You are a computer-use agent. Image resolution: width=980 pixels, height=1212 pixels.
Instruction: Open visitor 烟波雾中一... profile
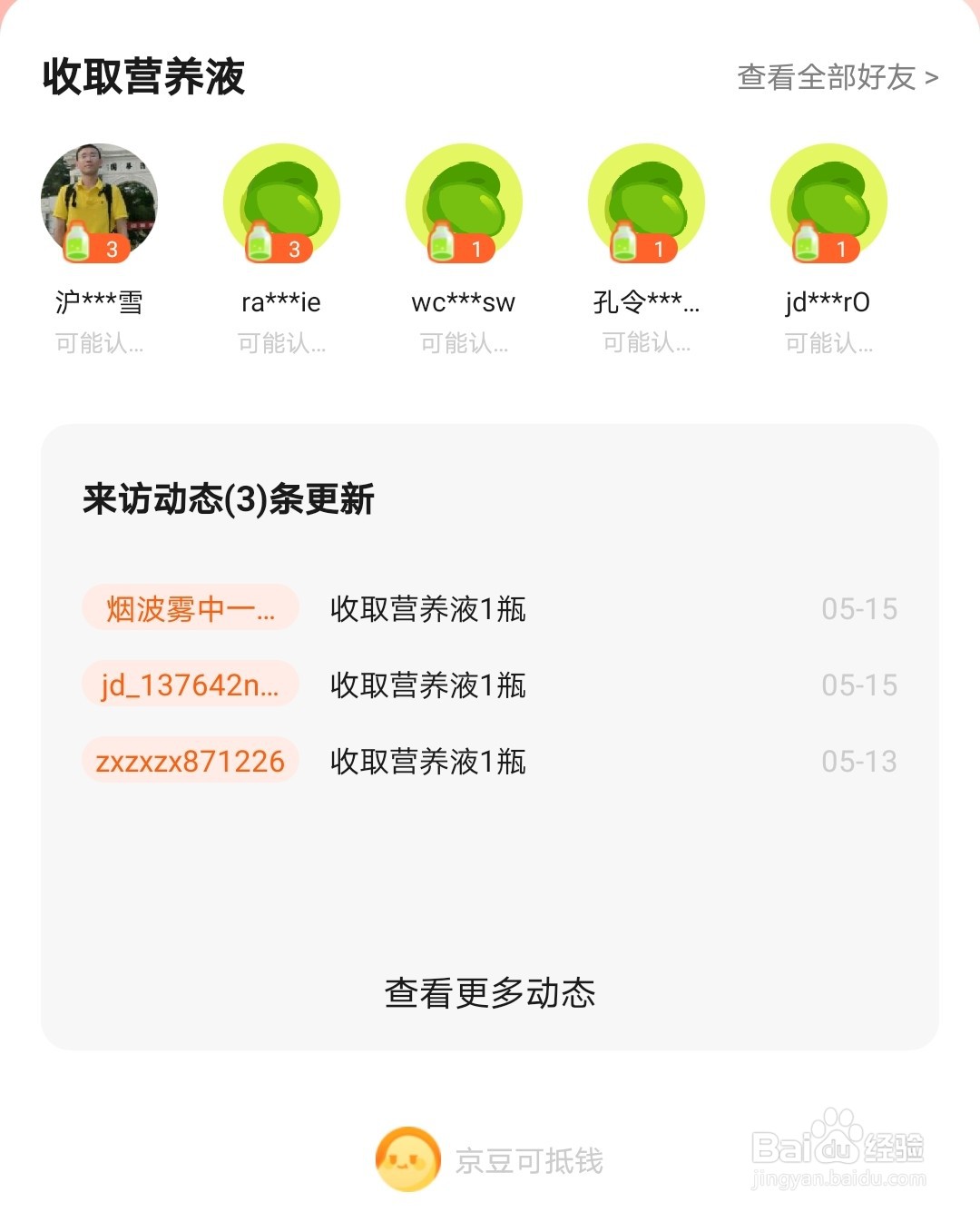[x=191, y=608]
